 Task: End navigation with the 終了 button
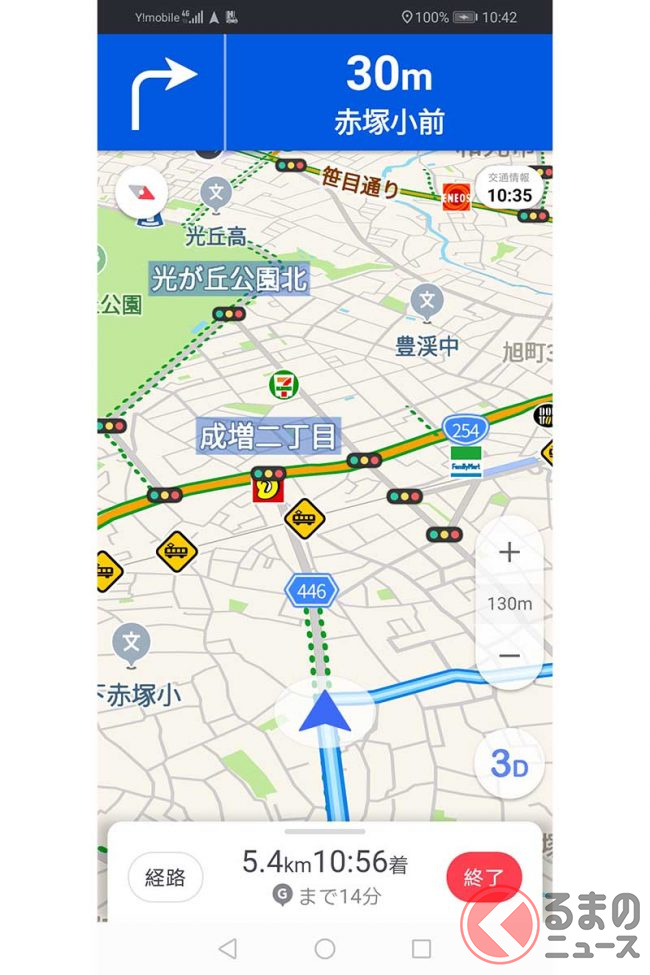[484, 878]
